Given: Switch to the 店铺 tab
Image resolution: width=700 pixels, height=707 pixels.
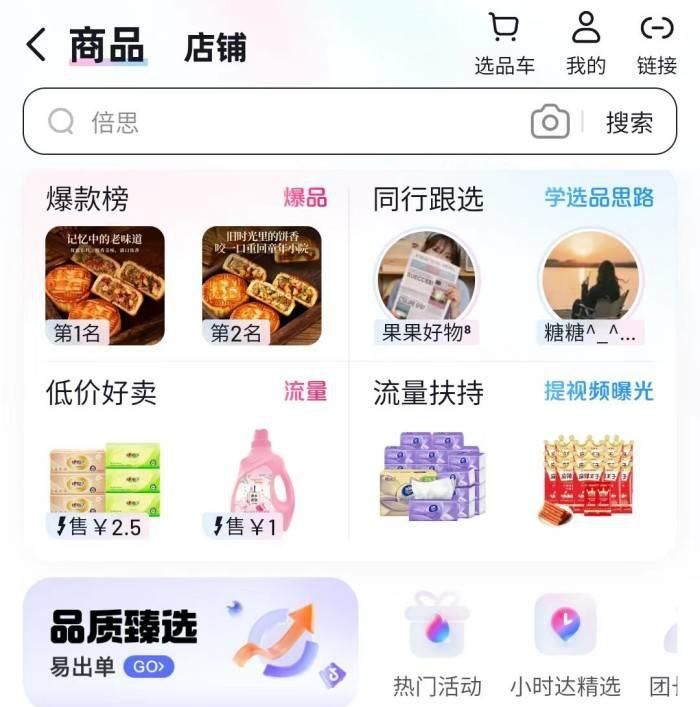Looking at the screenshot, I should click(215, 48).
